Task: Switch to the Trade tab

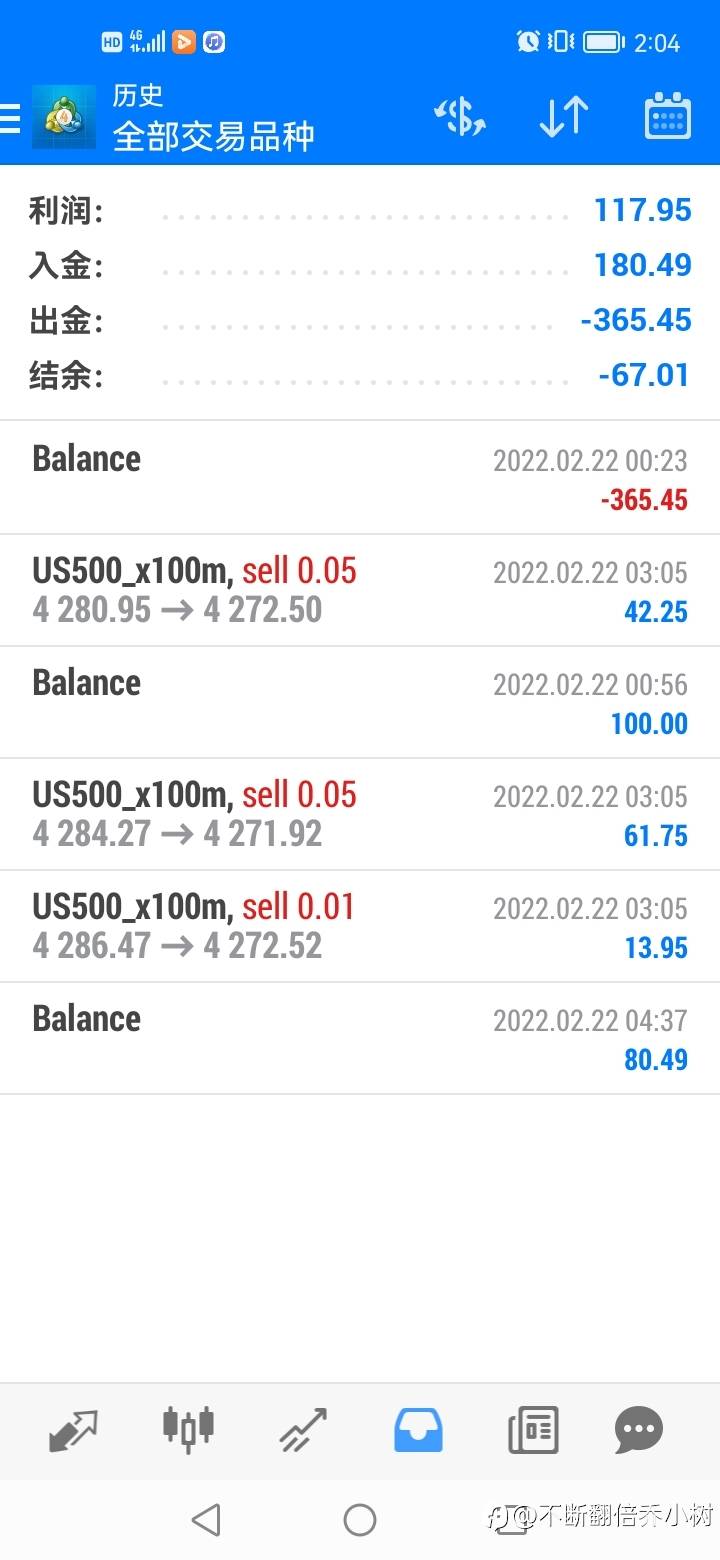Action: pos(303,1430)
